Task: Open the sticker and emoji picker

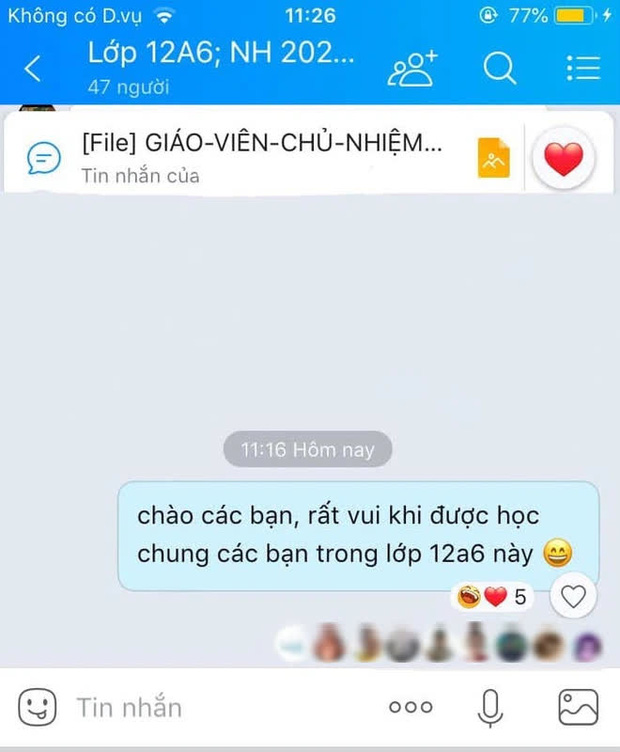Action: pos(37,707)
